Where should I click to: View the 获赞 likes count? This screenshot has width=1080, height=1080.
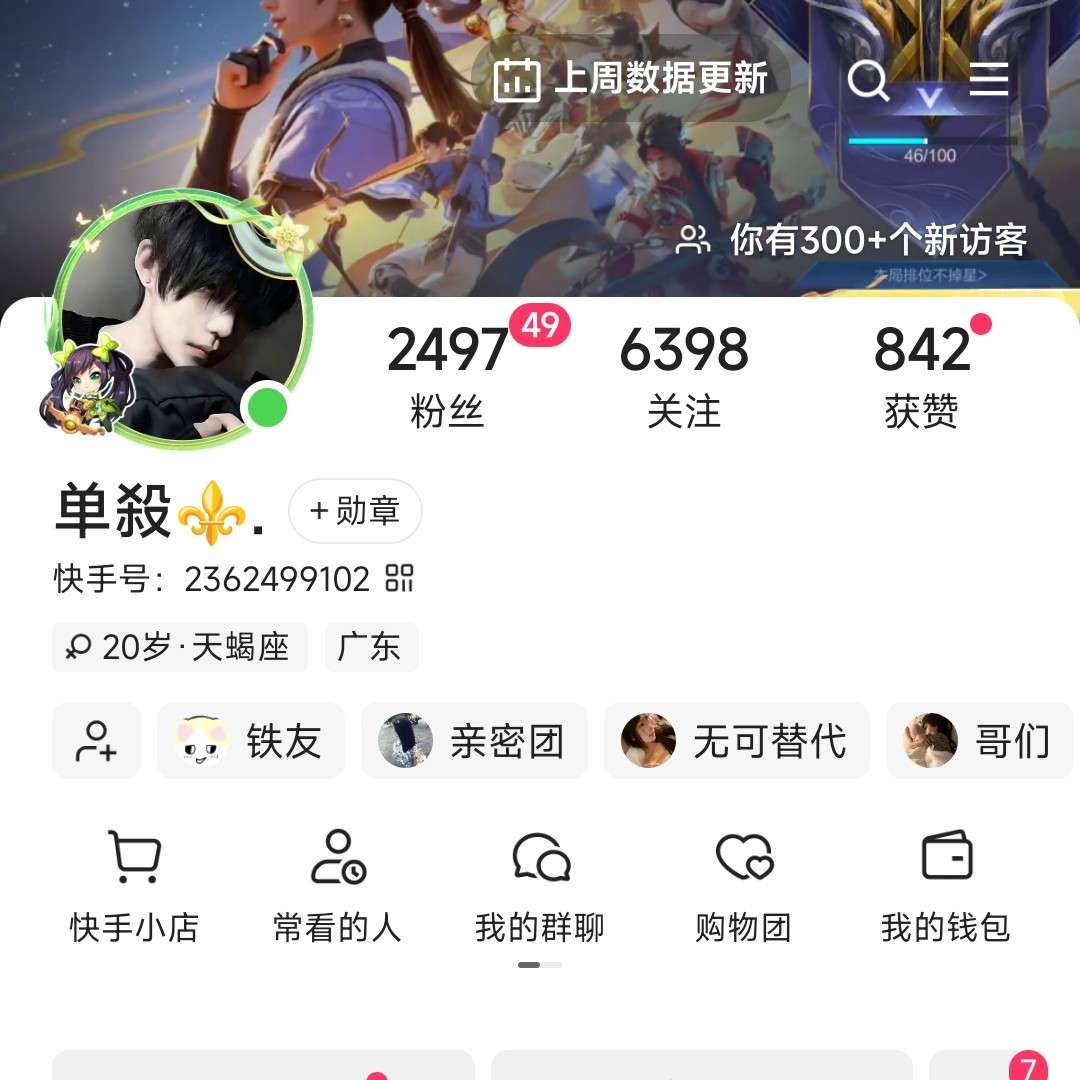pyautogui.click(x=921, y=375)
